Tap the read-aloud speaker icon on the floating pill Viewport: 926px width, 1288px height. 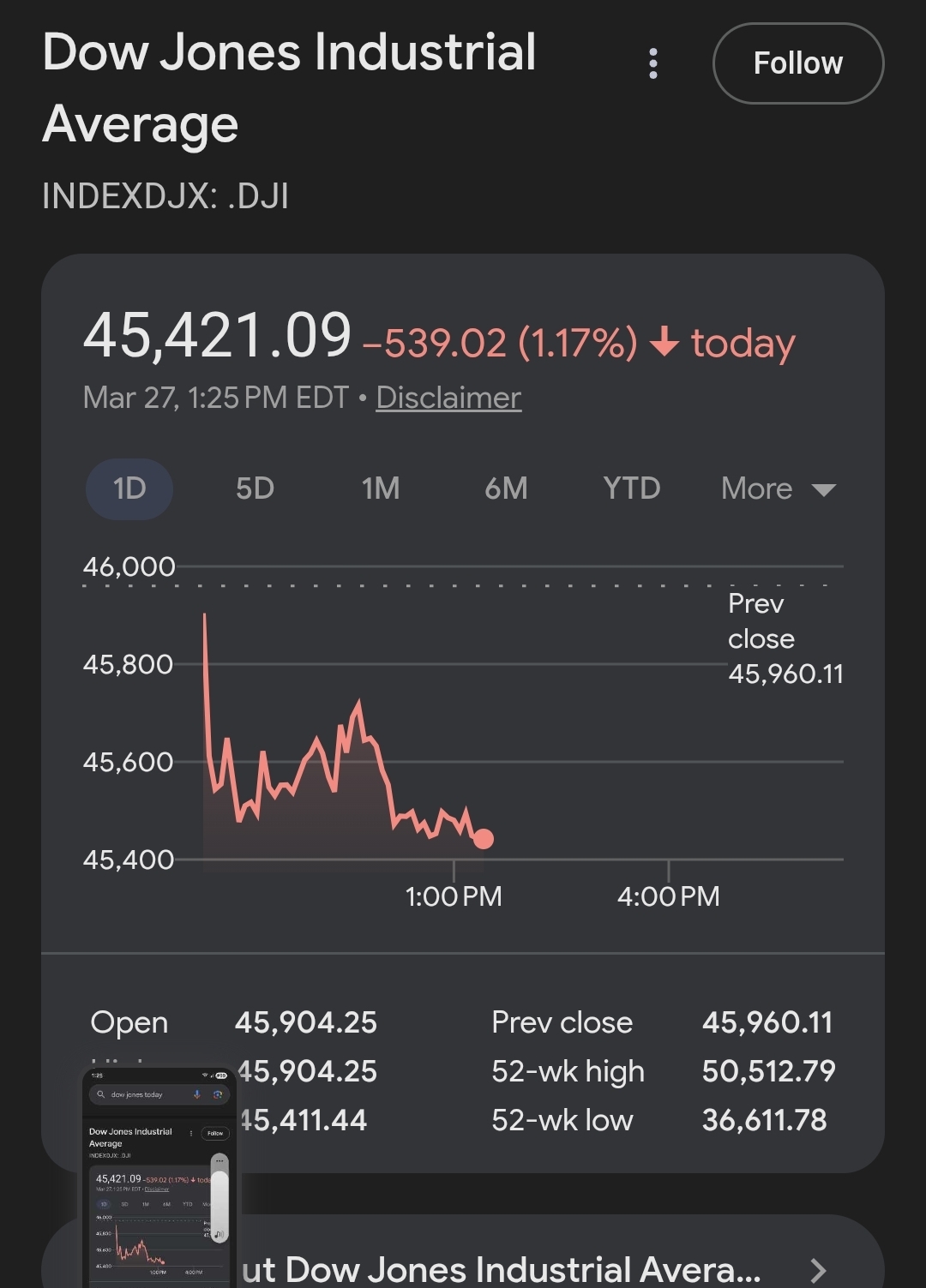coord(218,1234)
